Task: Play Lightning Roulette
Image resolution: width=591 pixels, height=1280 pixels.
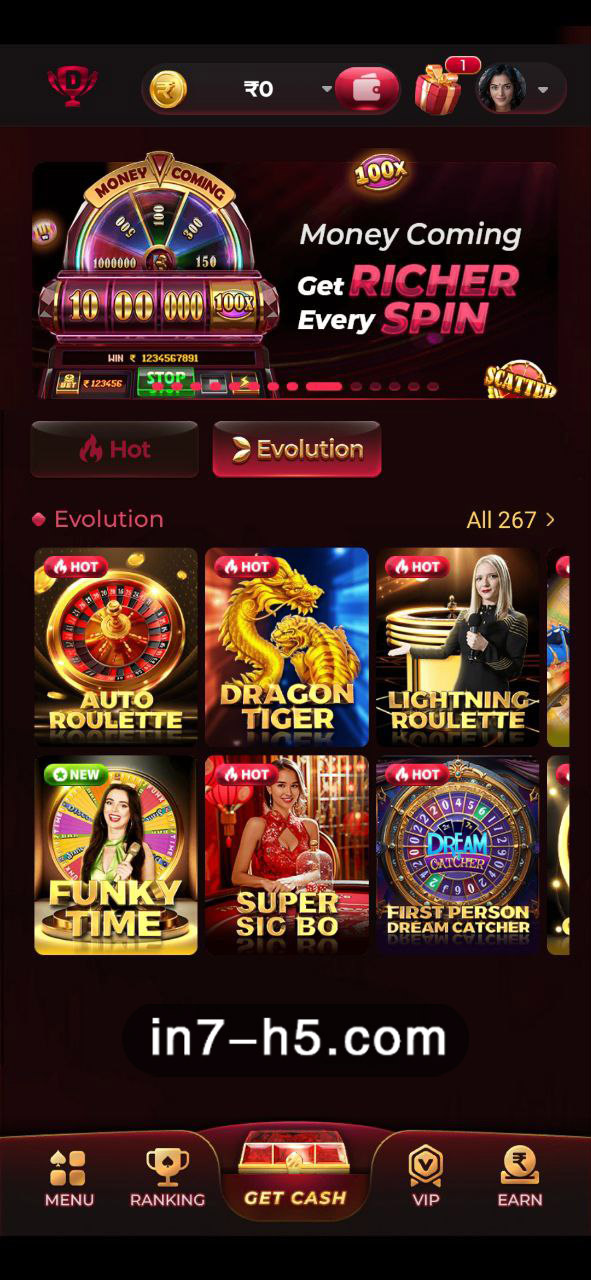Action: (x=458, y=647)
